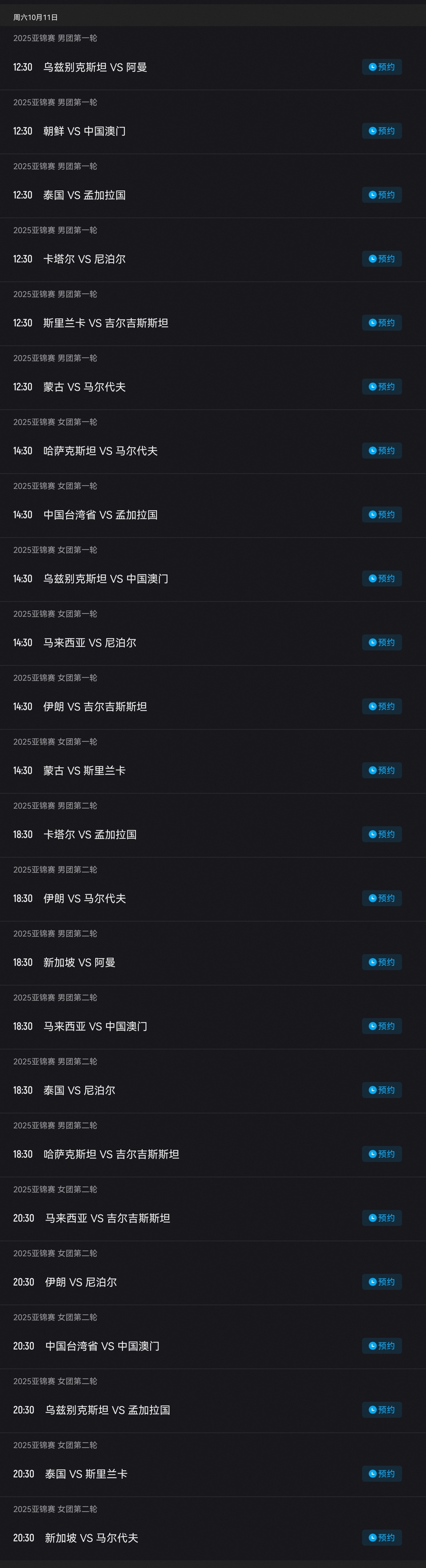Book 马来西亚 VS 尼泊尔 match reminder

[382, 642]
